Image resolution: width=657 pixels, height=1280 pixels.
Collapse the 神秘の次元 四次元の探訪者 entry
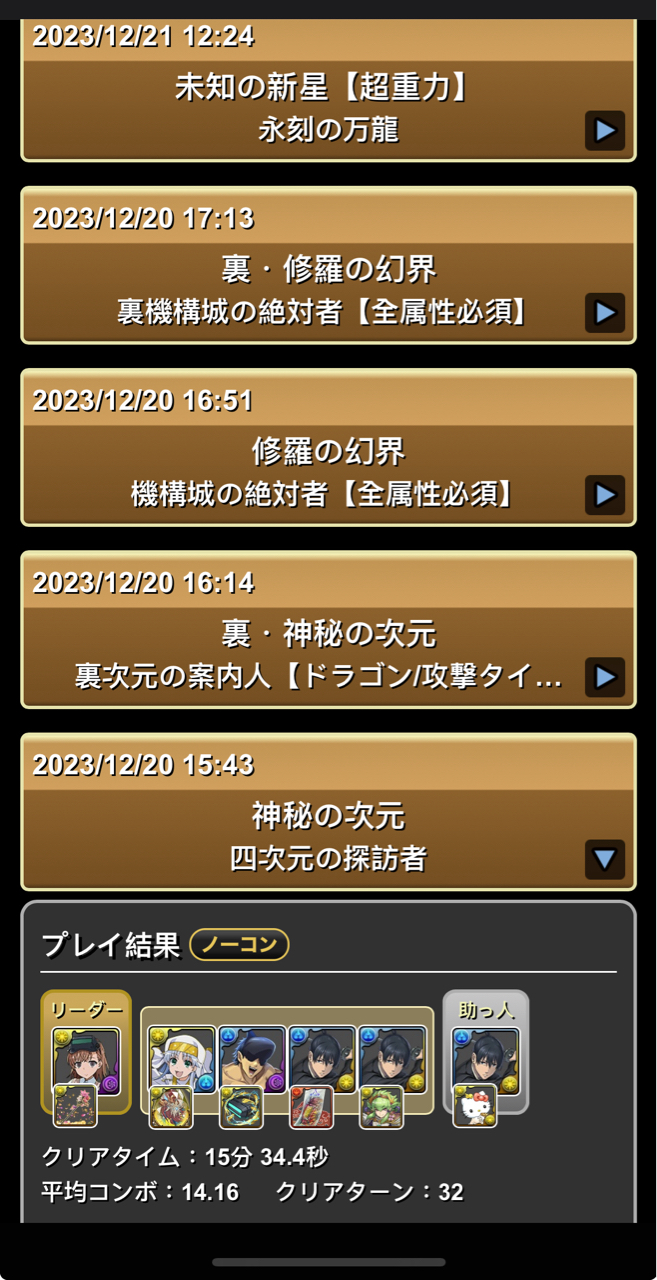tap(604, 859)
